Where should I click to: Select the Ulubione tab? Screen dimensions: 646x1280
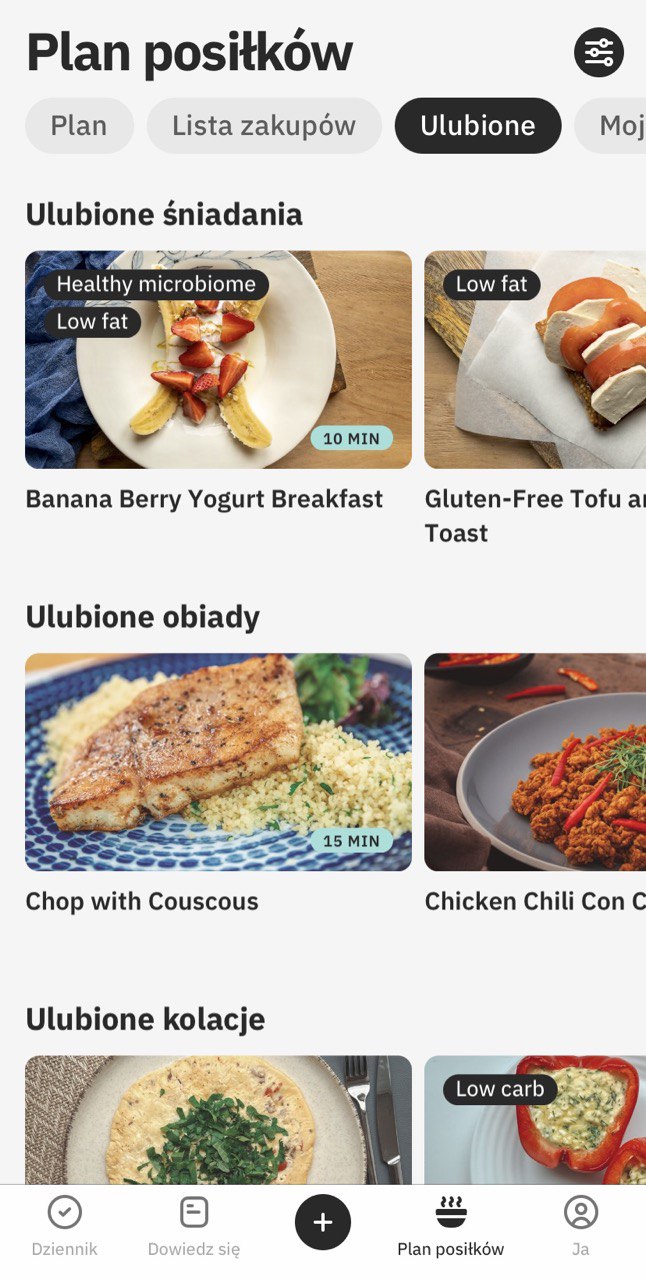click(477, 126)
